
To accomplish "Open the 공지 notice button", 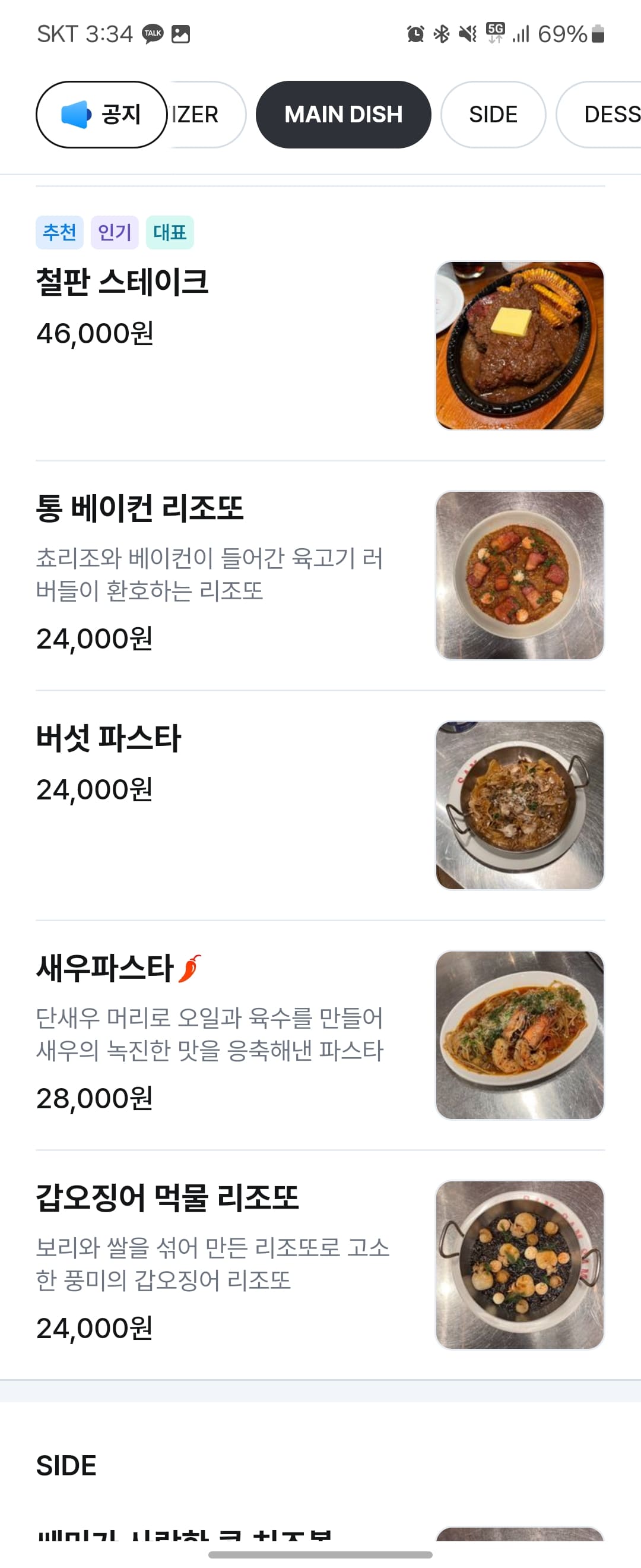I will [x=101, y=115].
